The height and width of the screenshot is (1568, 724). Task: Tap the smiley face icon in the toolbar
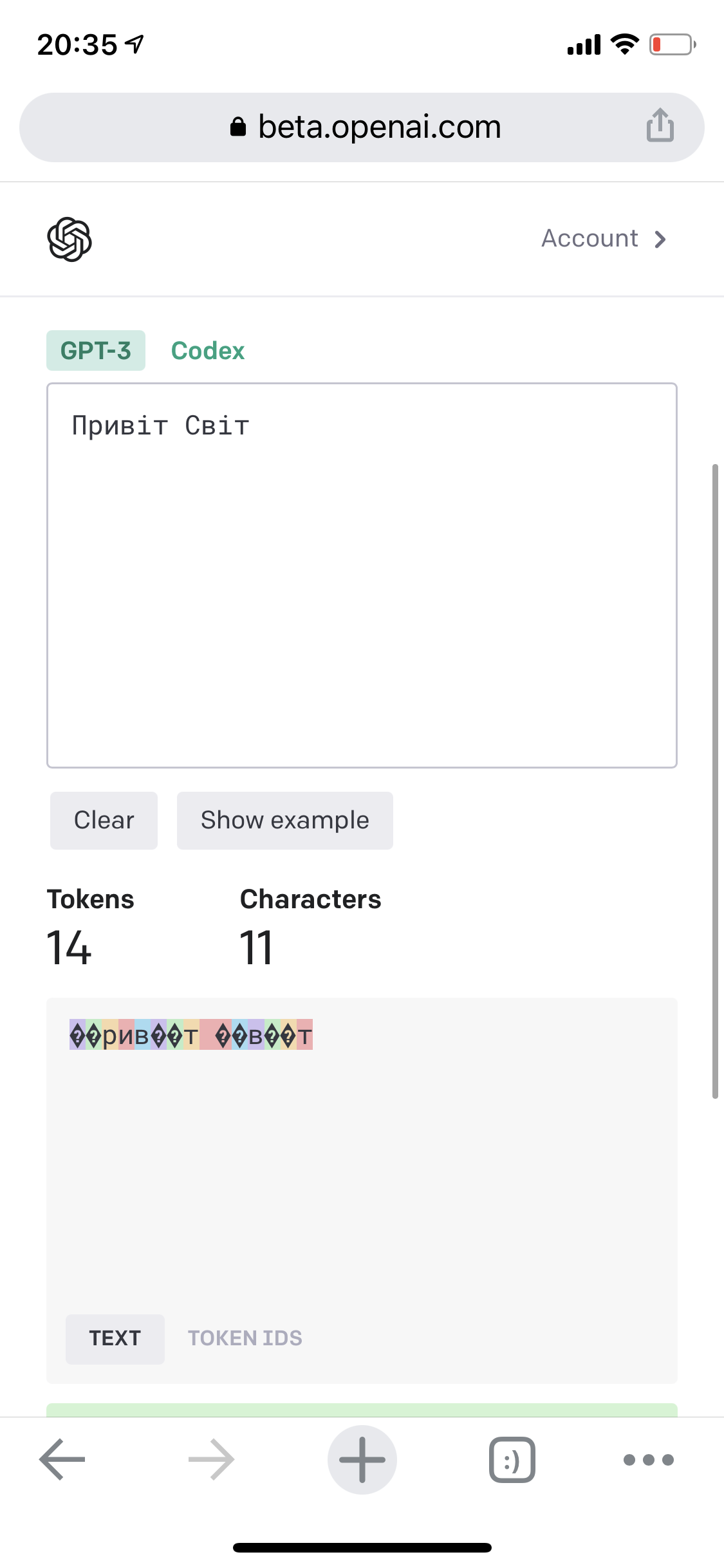coord(512,1459)
